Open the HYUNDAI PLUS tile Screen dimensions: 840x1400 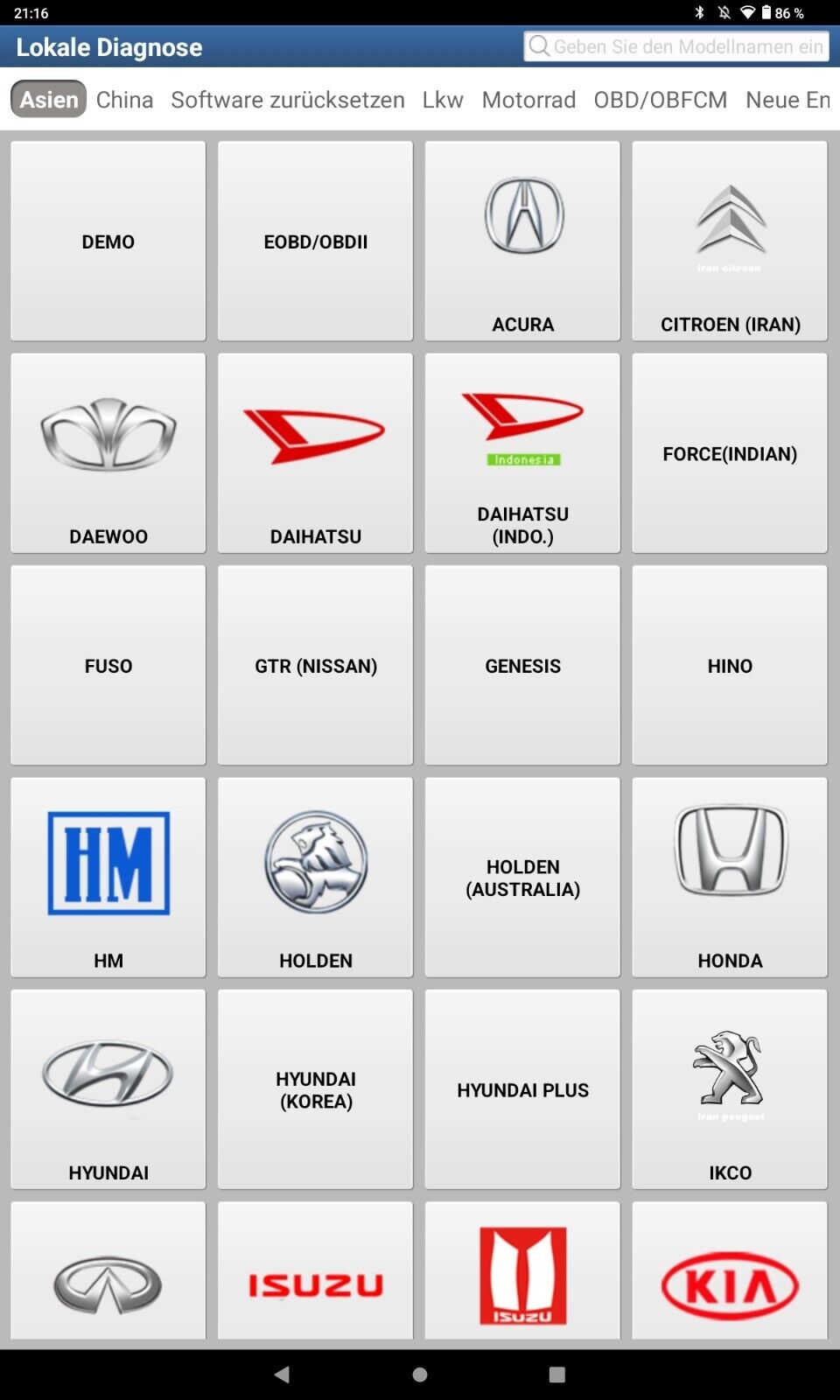[x=522, y=1089]
